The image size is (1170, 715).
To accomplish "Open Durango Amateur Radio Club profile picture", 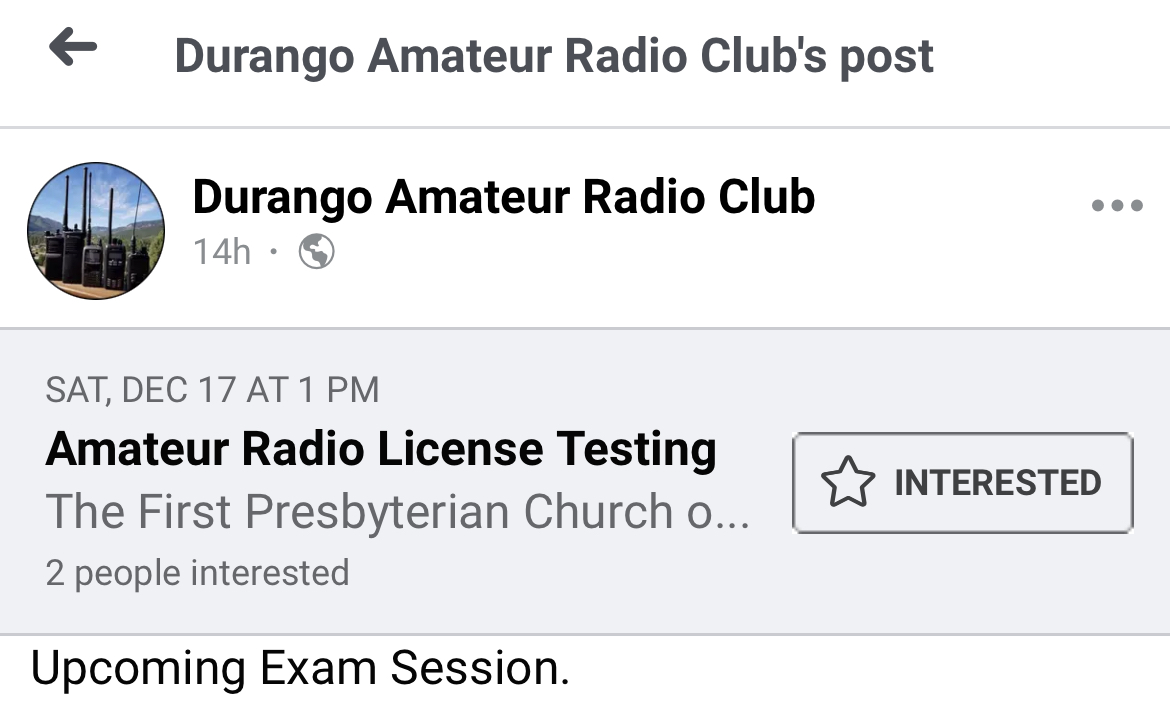I will pyautogui.click(x=96, y=230).
